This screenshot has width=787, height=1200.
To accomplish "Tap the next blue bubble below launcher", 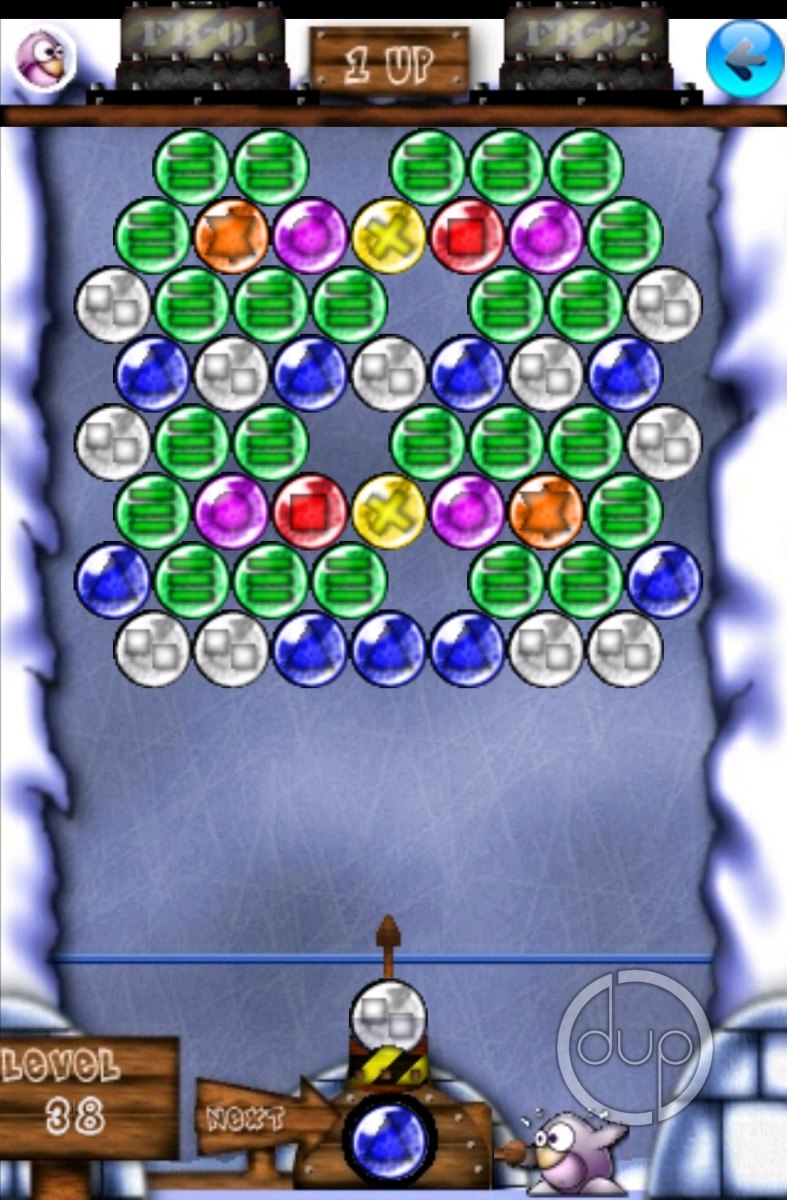I will click(x=389, y=1139).
